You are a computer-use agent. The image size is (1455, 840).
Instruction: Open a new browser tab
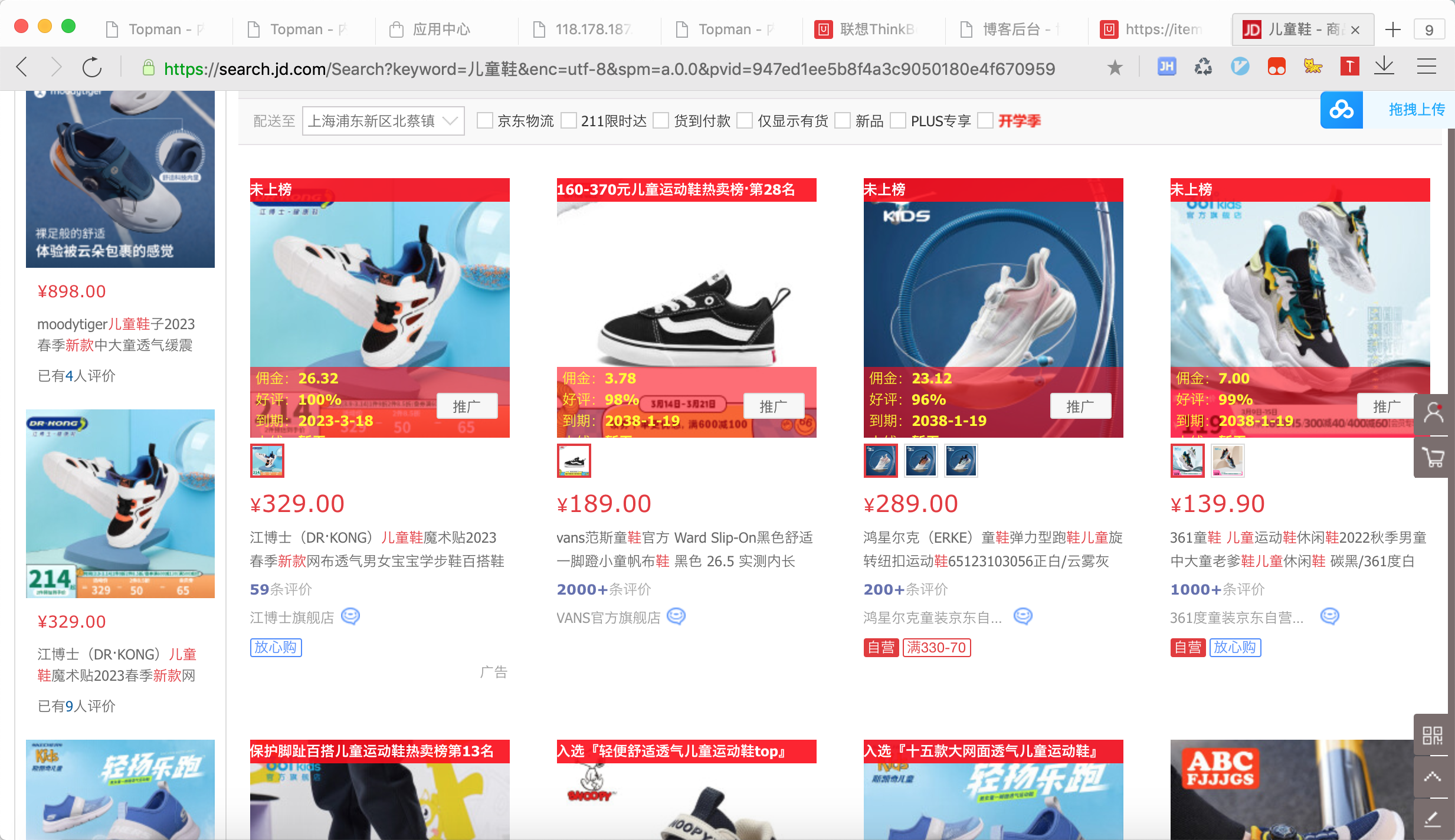coord(1393,29)
